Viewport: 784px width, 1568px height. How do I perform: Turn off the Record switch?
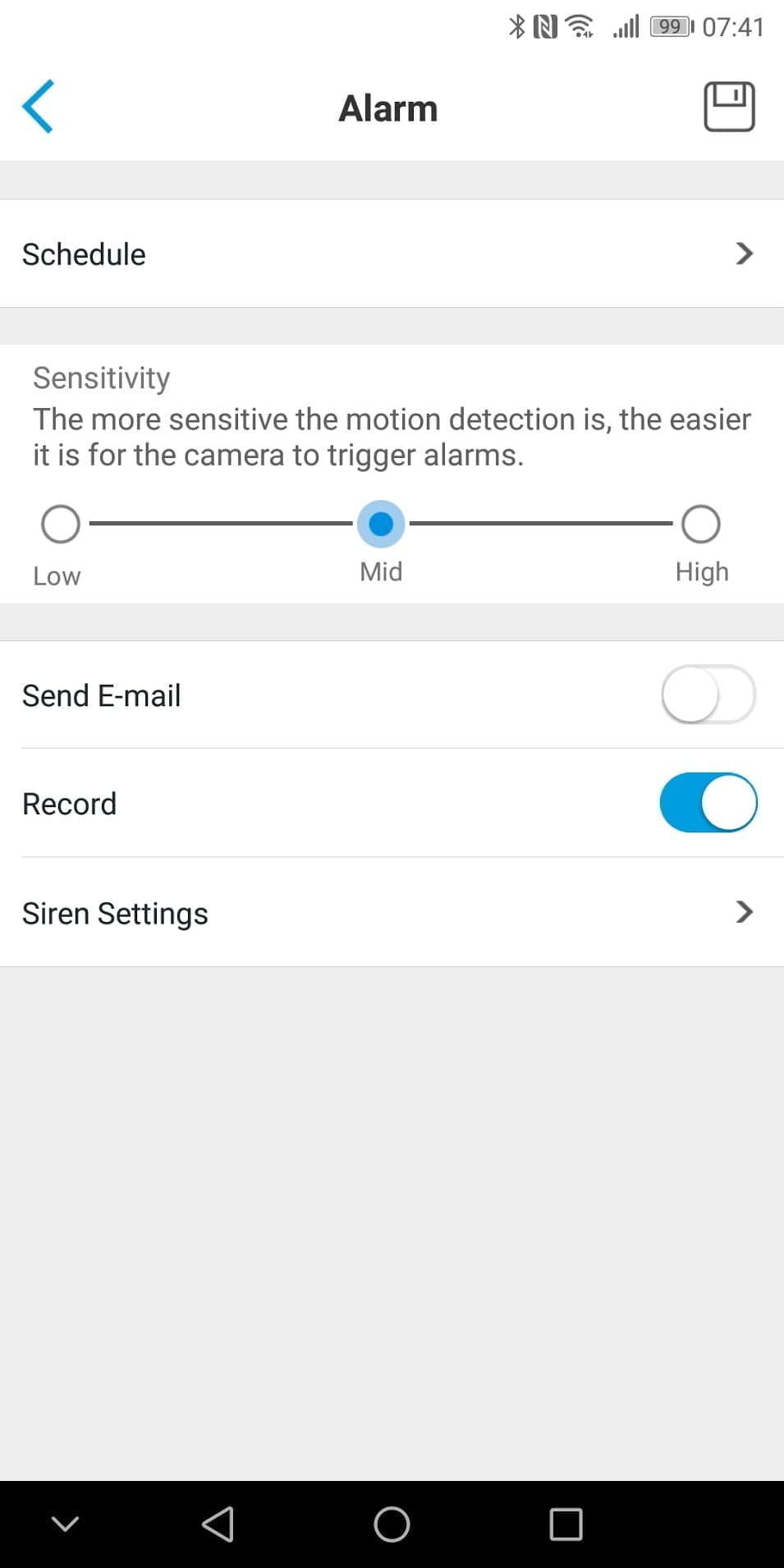[x=708, y=803]
